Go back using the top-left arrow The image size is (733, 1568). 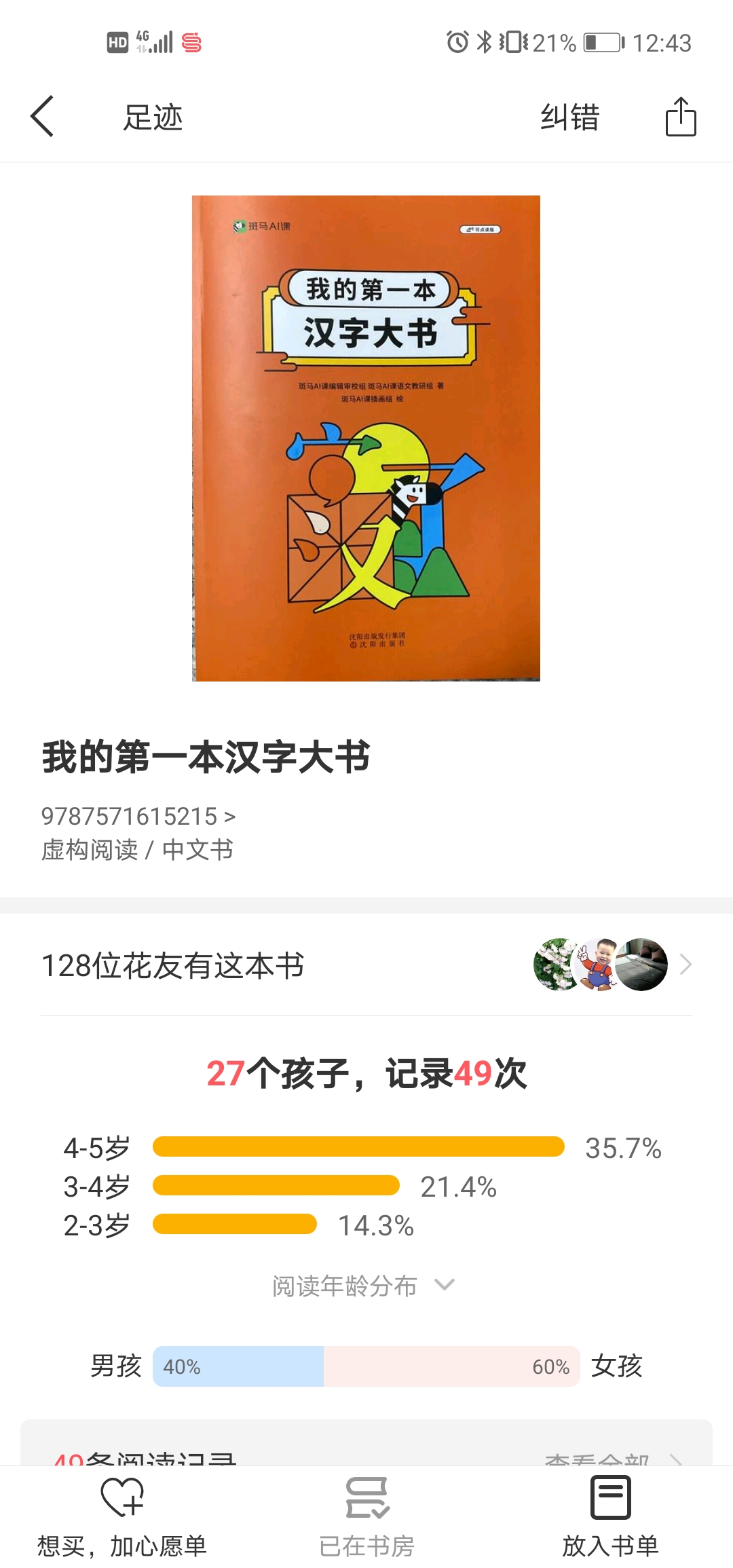42,117
